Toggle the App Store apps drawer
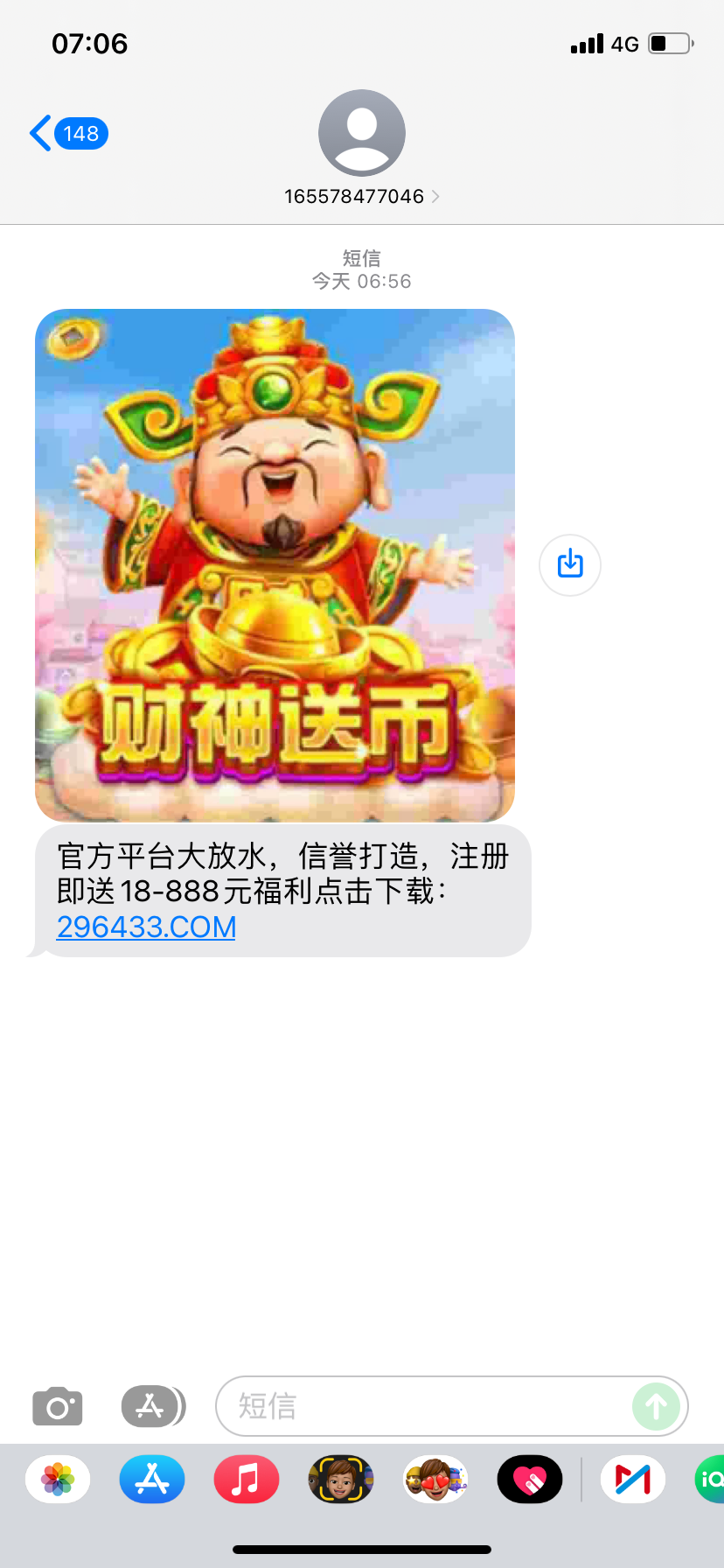The width and height of the screenshot is (724, 1568). [x=153, y=1406]
